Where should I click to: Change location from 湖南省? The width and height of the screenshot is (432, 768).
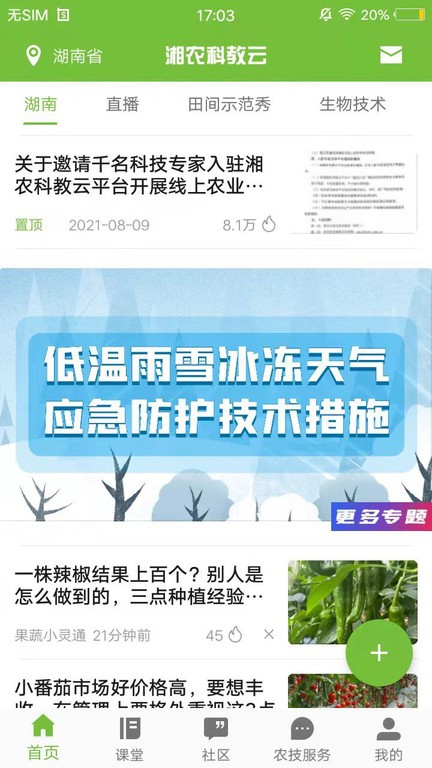64,56
